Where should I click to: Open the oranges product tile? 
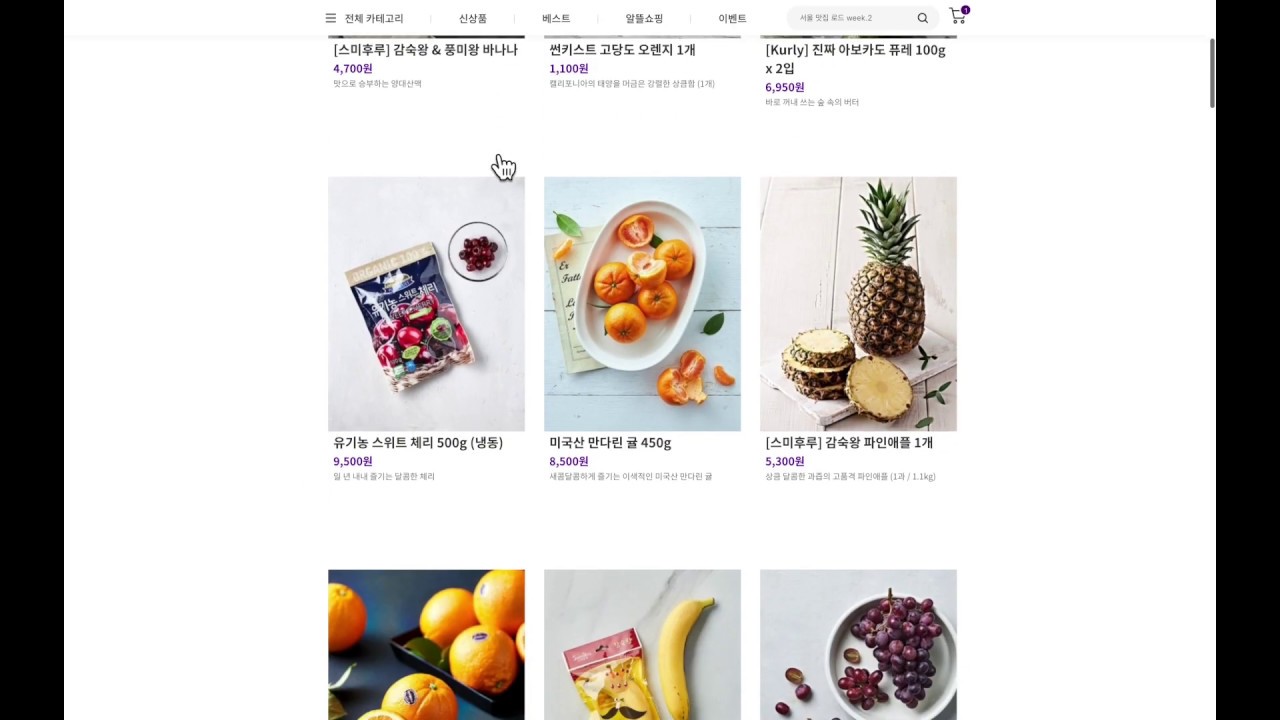[426, 645]
